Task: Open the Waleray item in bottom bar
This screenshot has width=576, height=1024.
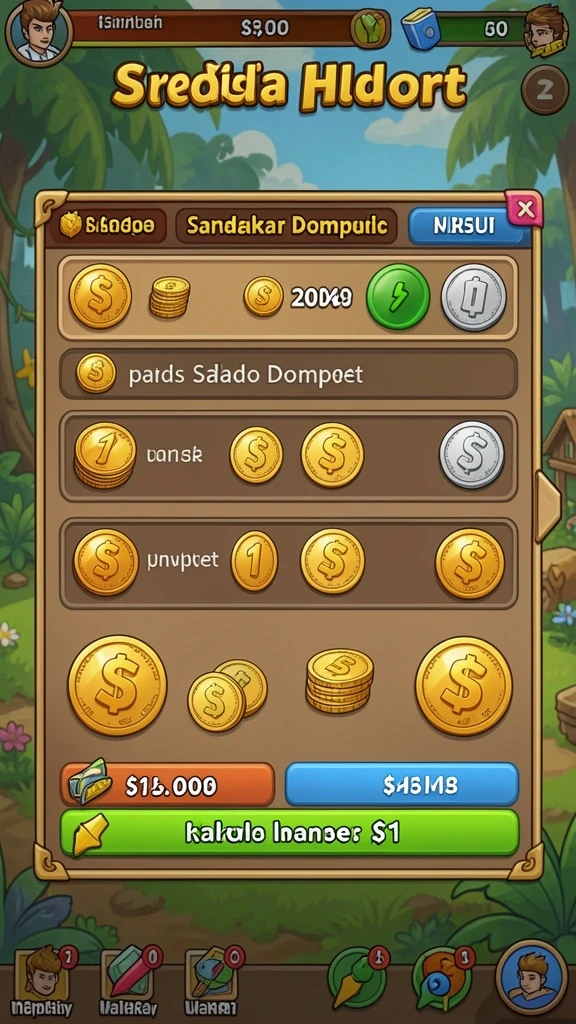Action: tap(130, 981)
